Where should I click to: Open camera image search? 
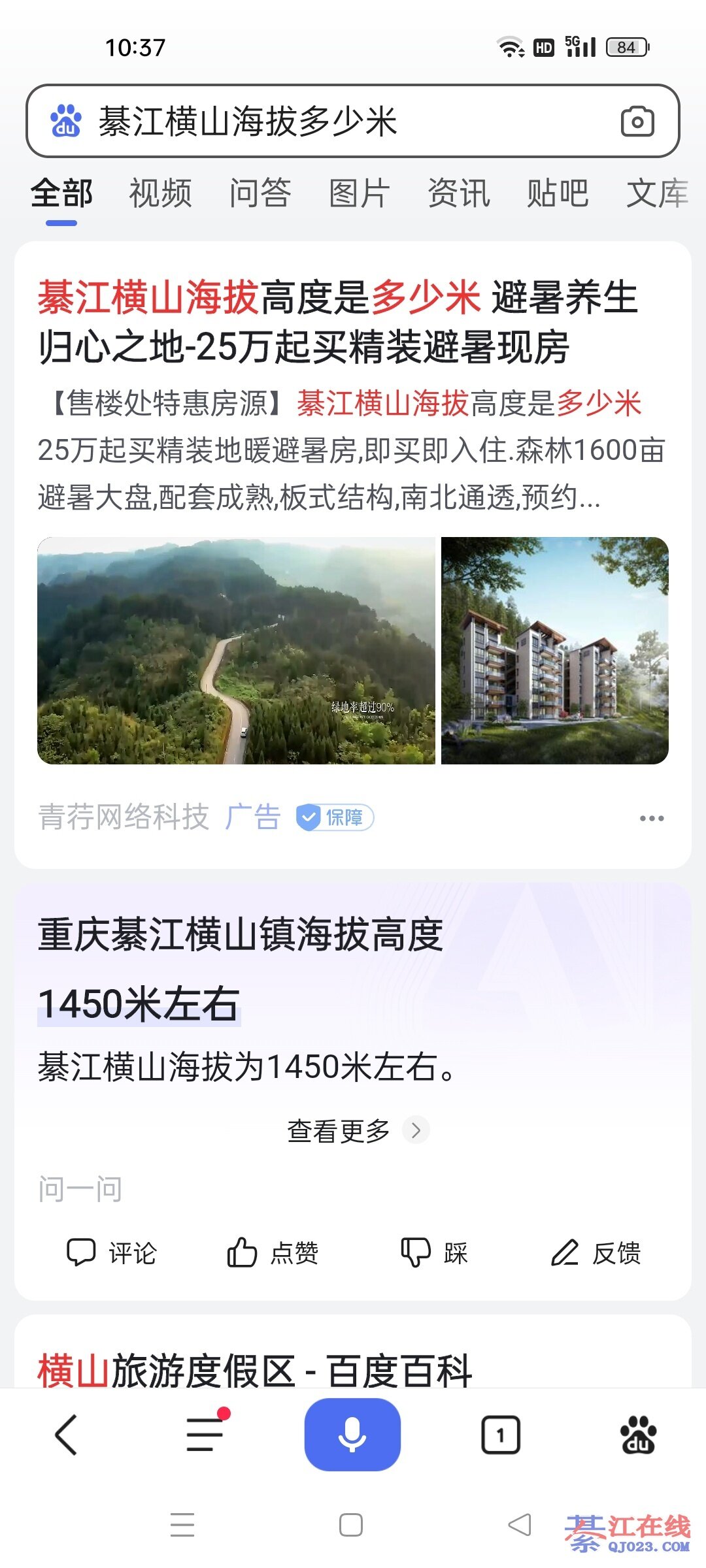click(637, 122)
